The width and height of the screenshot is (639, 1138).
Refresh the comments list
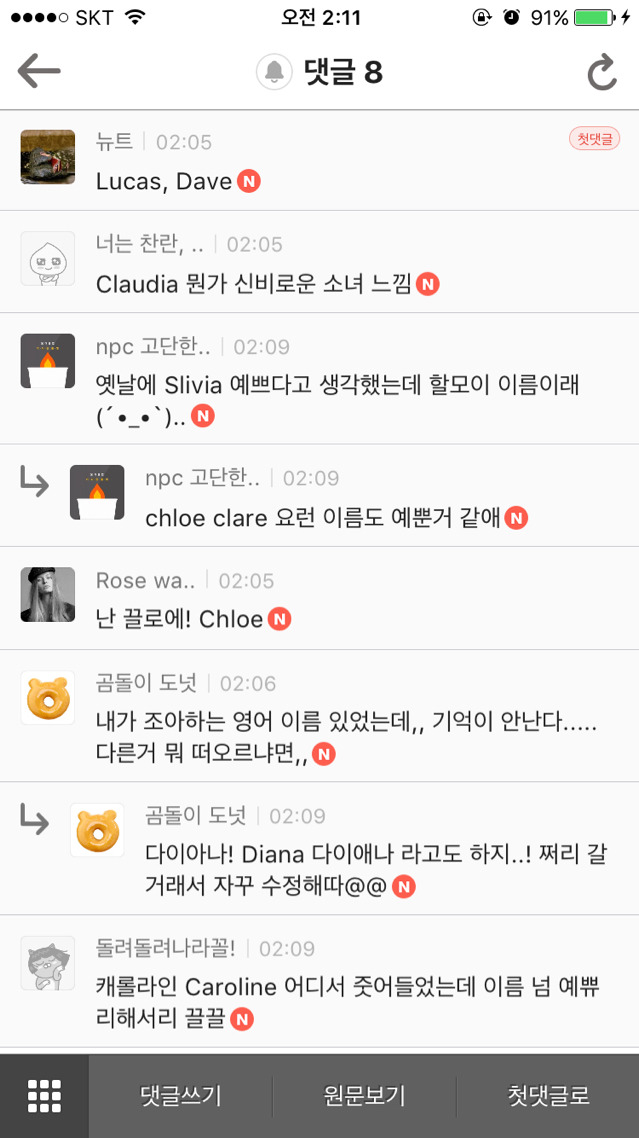pos(601,72)
